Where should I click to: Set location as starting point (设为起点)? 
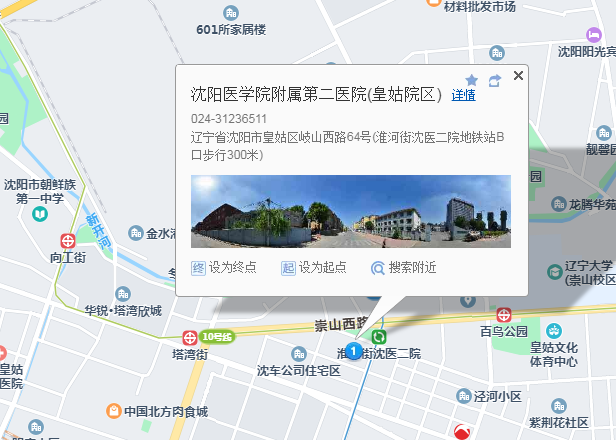pyautogui.click(x=314, y=268)
